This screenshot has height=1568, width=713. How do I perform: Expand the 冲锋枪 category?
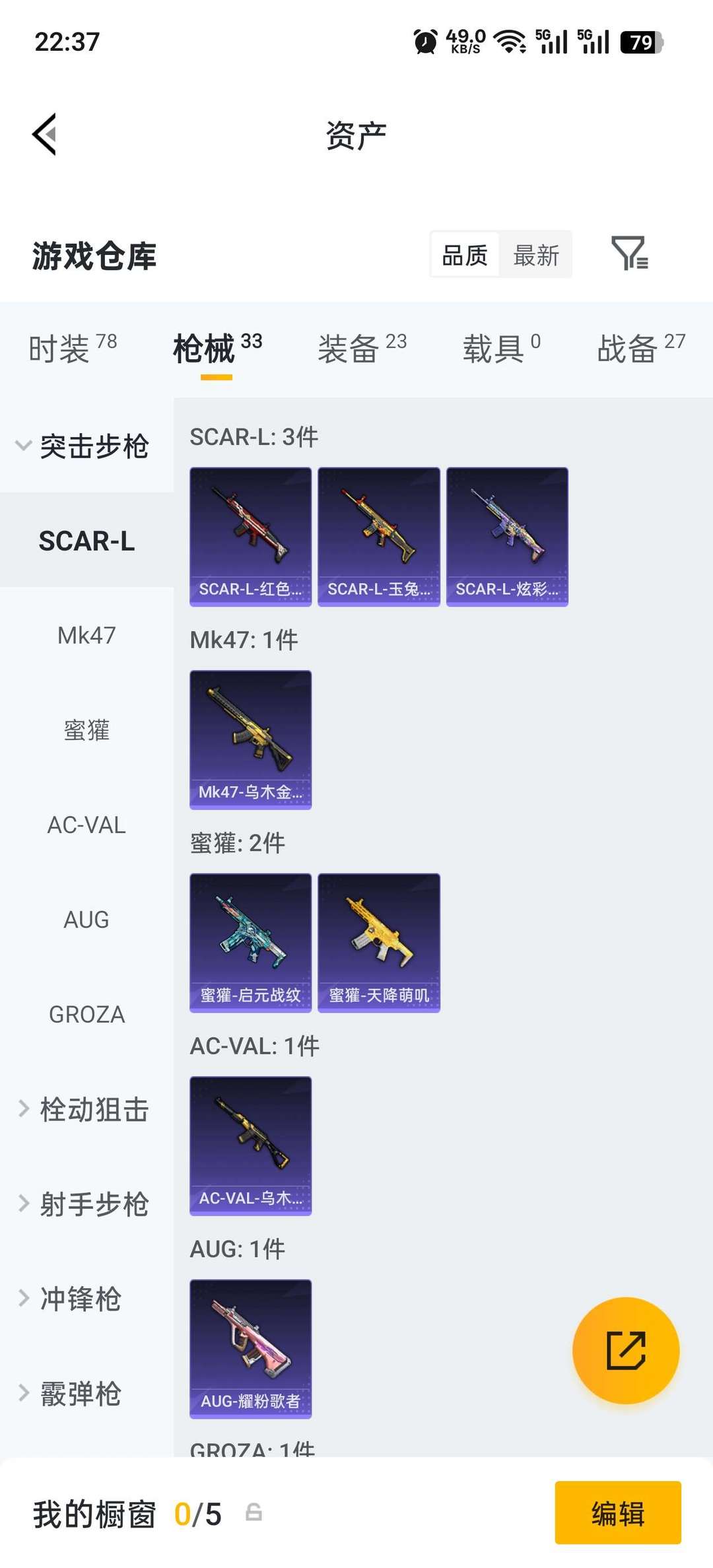pyautogui.click(x=71, y=1299)
